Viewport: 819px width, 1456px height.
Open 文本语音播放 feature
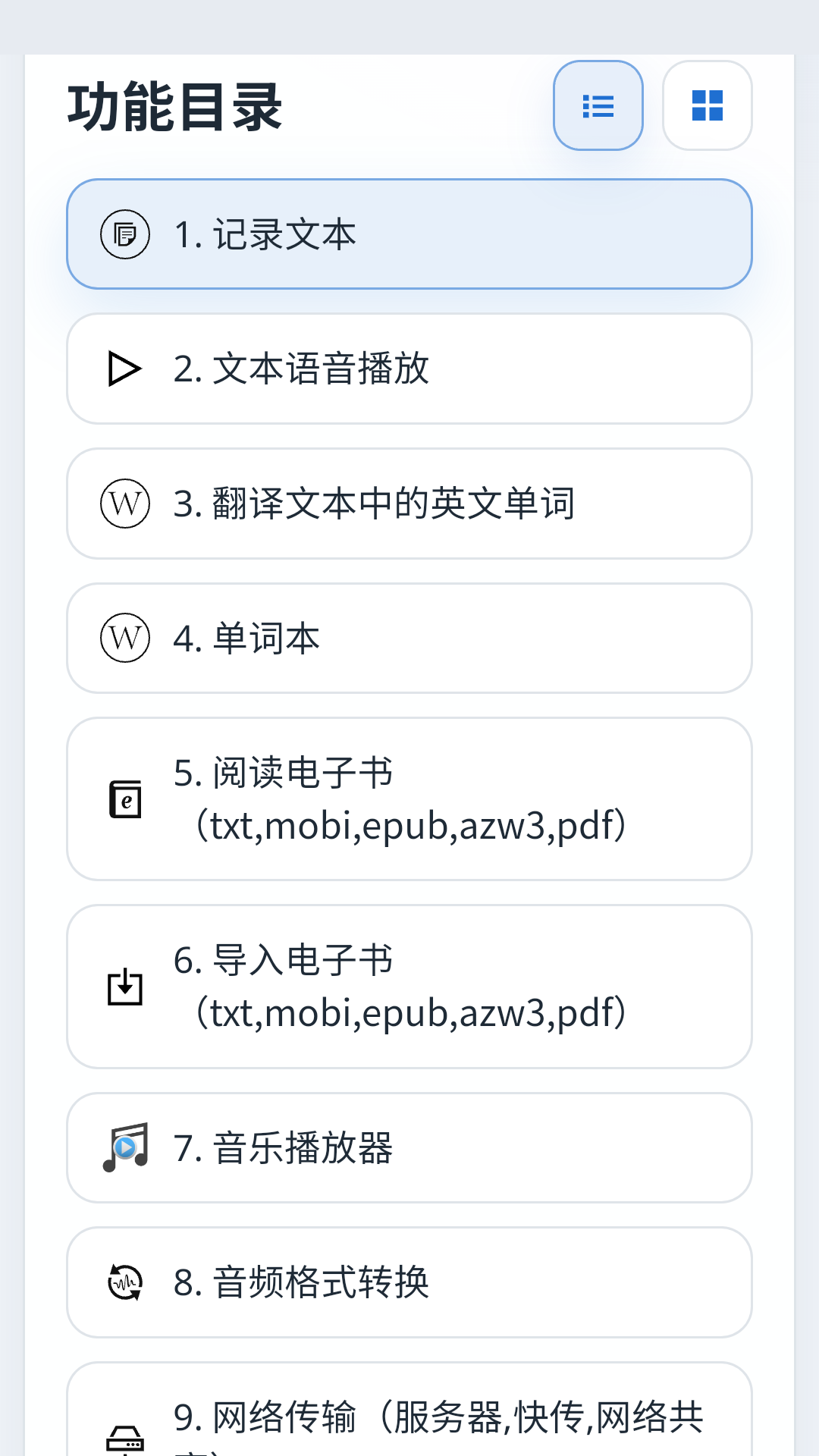point(409,369)
